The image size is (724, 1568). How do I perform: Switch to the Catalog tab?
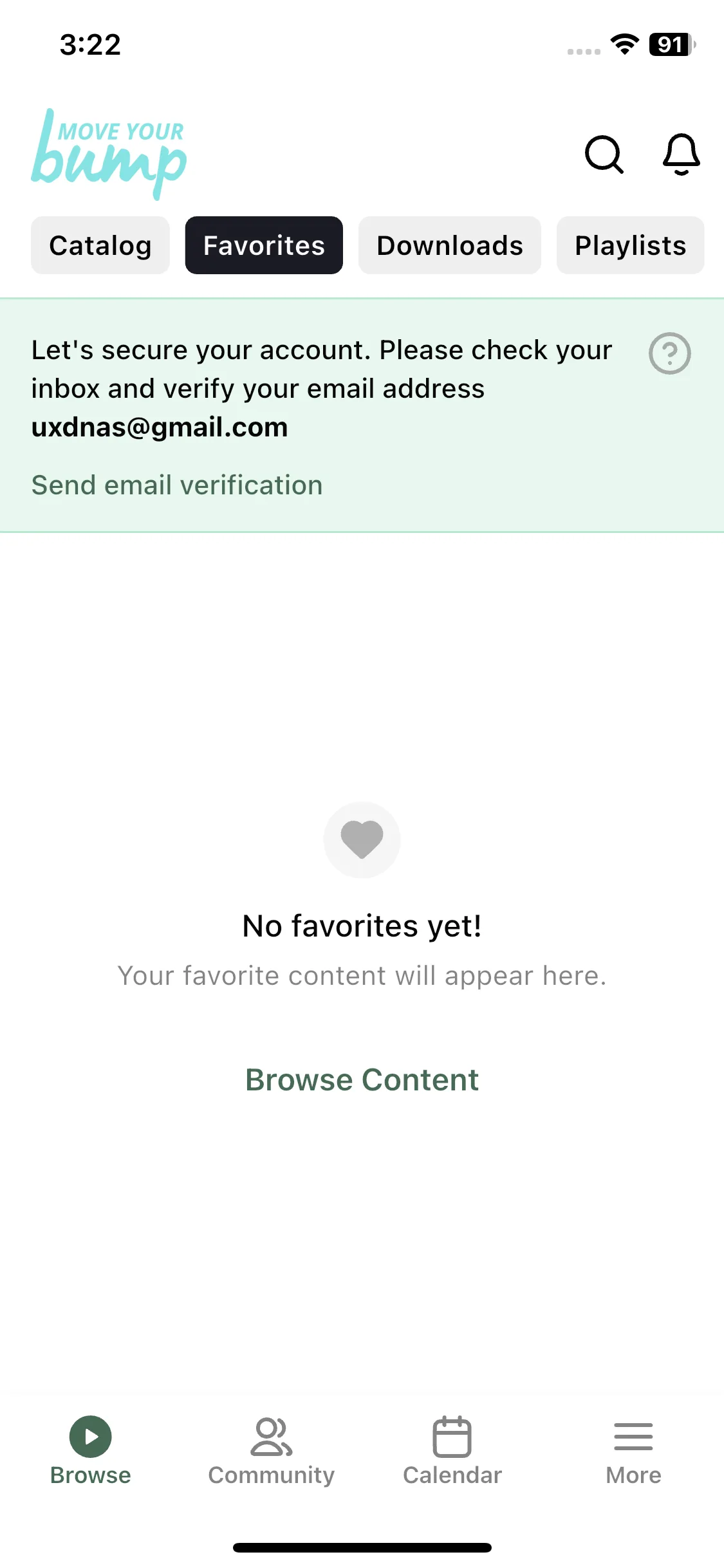click(100, 245)
